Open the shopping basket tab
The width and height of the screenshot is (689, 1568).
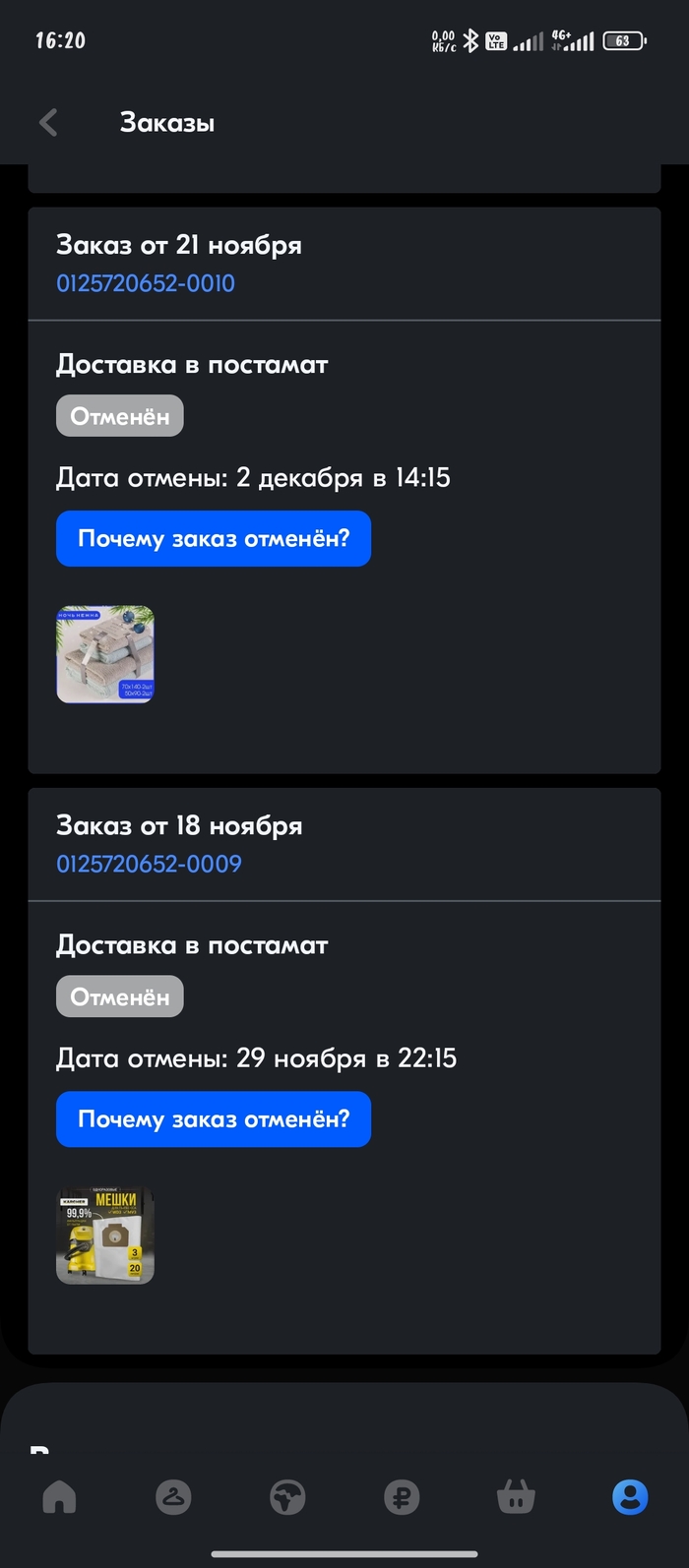(516, 1497)
